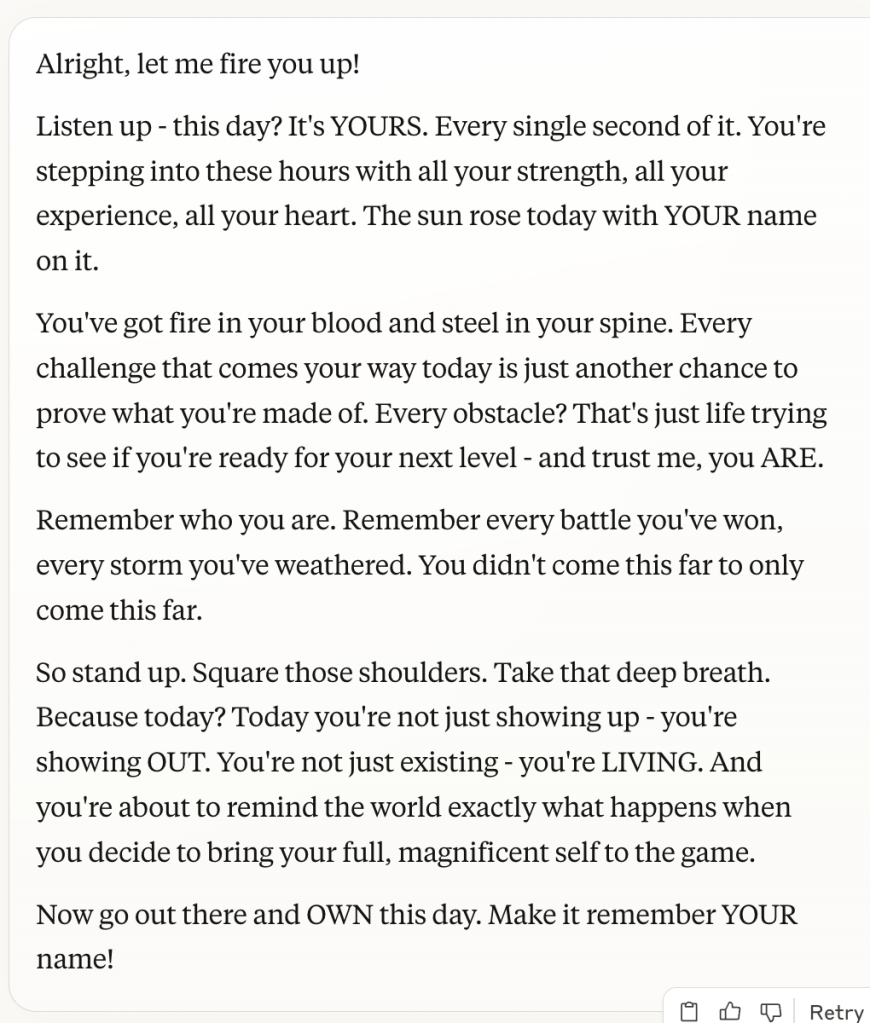Retry generating the response
870x1023 pixels.
click(835, 1011)
